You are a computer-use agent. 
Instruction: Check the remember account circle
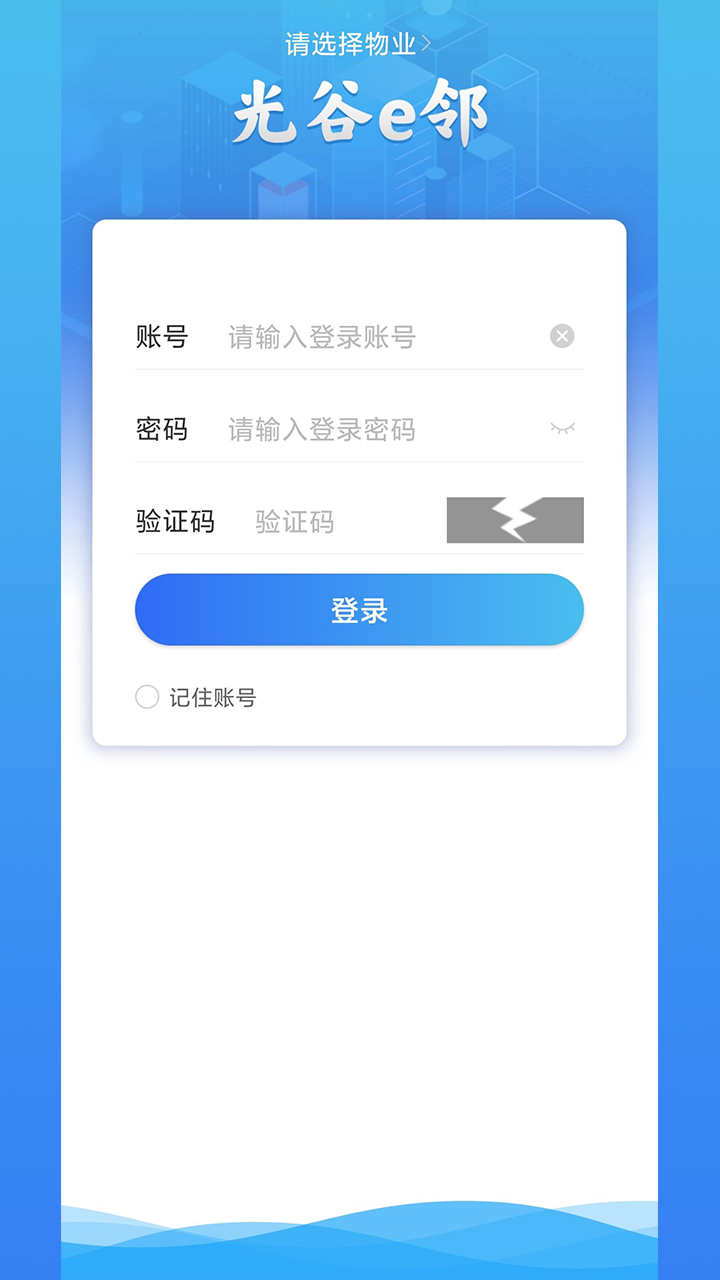pos(148,696)
